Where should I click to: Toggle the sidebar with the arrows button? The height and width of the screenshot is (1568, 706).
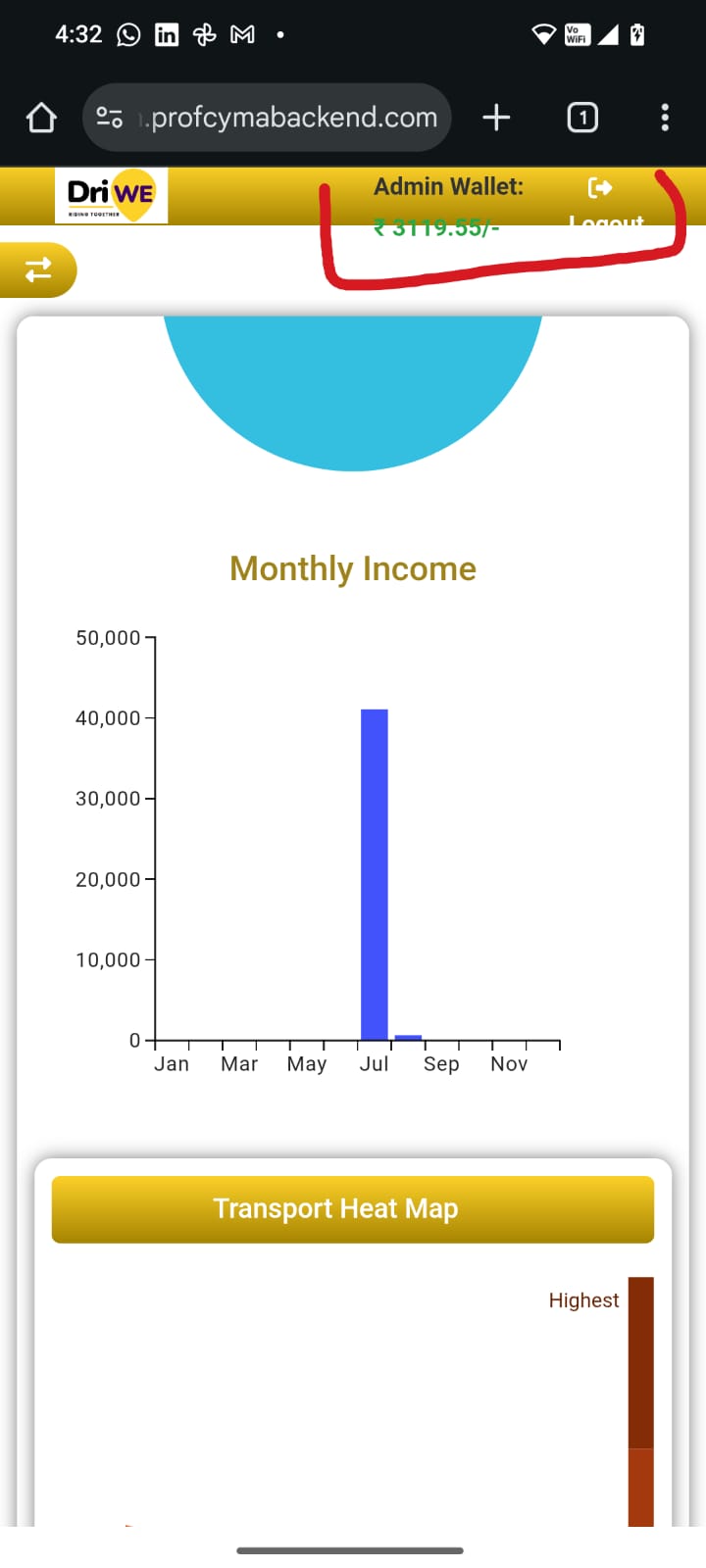pos(38,270)
